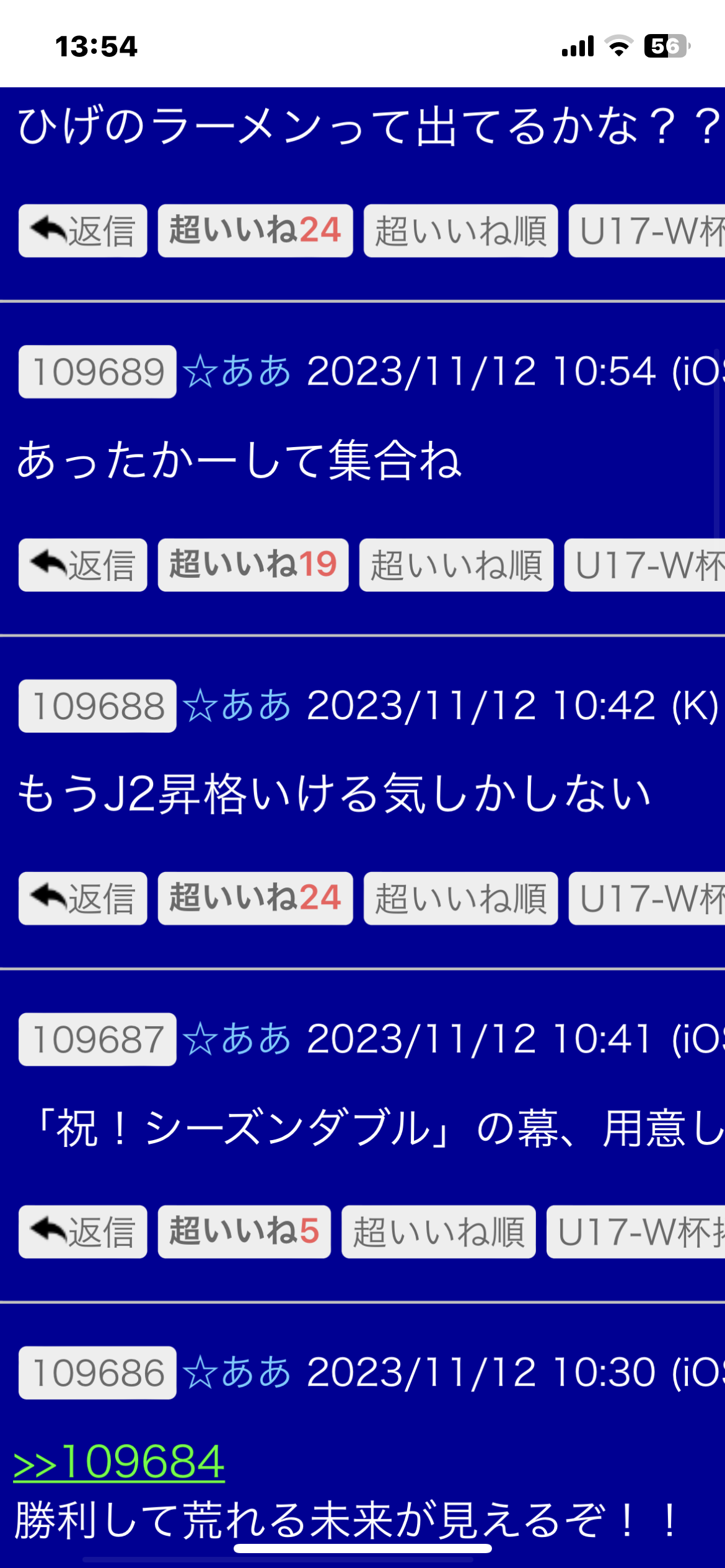725x1568 pixels.
Task: Tap 超いいね順 under the ひげのラーメン post
Action: pyautogui.click(x=460, y=230)
